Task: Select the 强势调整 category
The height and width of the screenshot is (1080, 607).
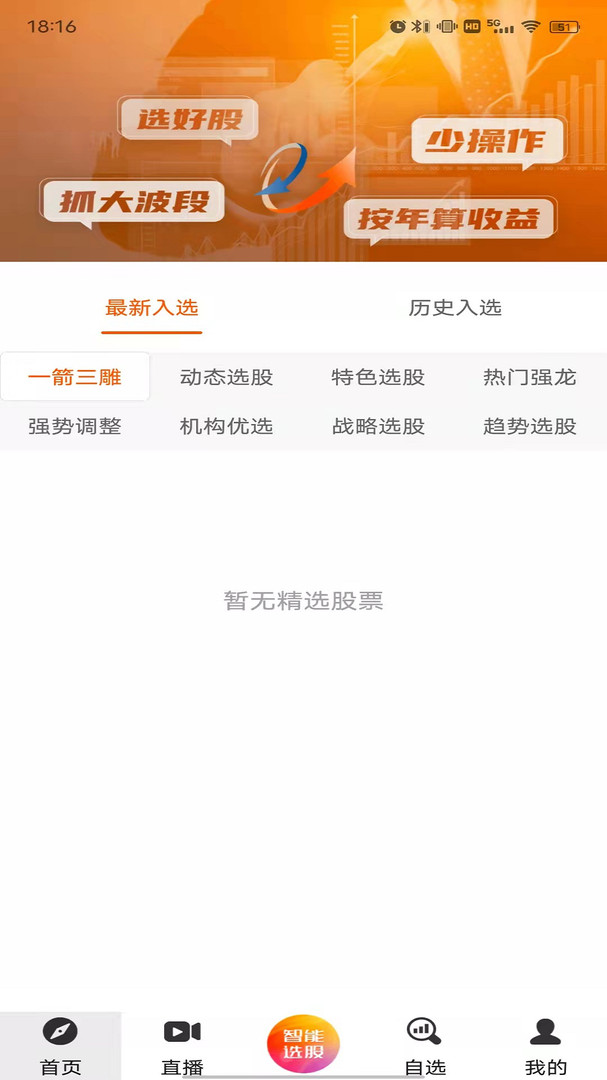Action: [75, 426]
